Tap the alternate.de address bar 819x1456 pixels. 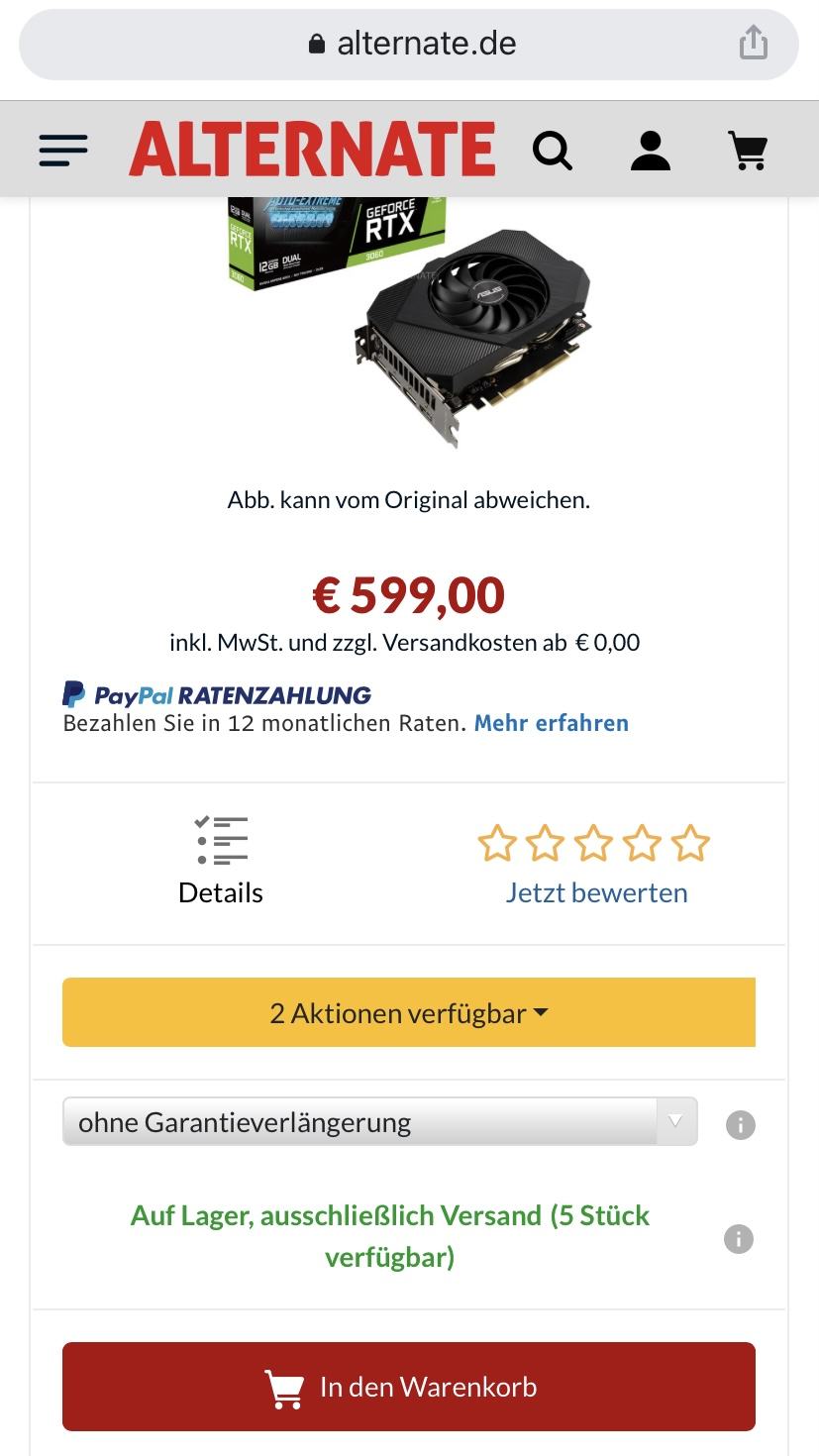pyautogui.click(x=410, y=44)
